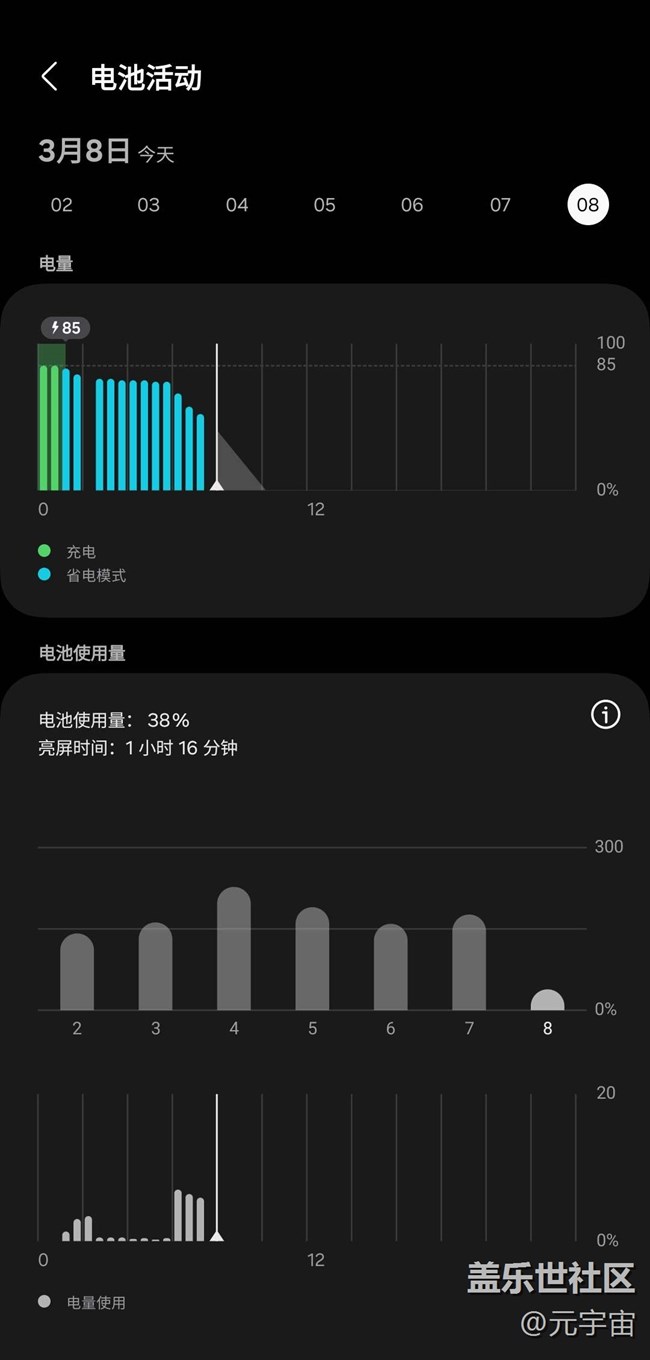Screen dimensions: 650x1360
Task: Select the usage bar for day 4
Action: click(234, 949)
